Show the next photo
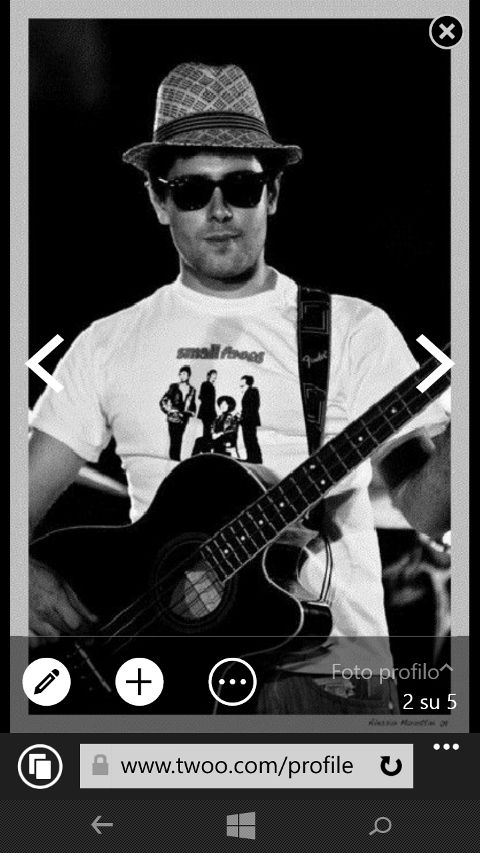 tap(435, 363)
